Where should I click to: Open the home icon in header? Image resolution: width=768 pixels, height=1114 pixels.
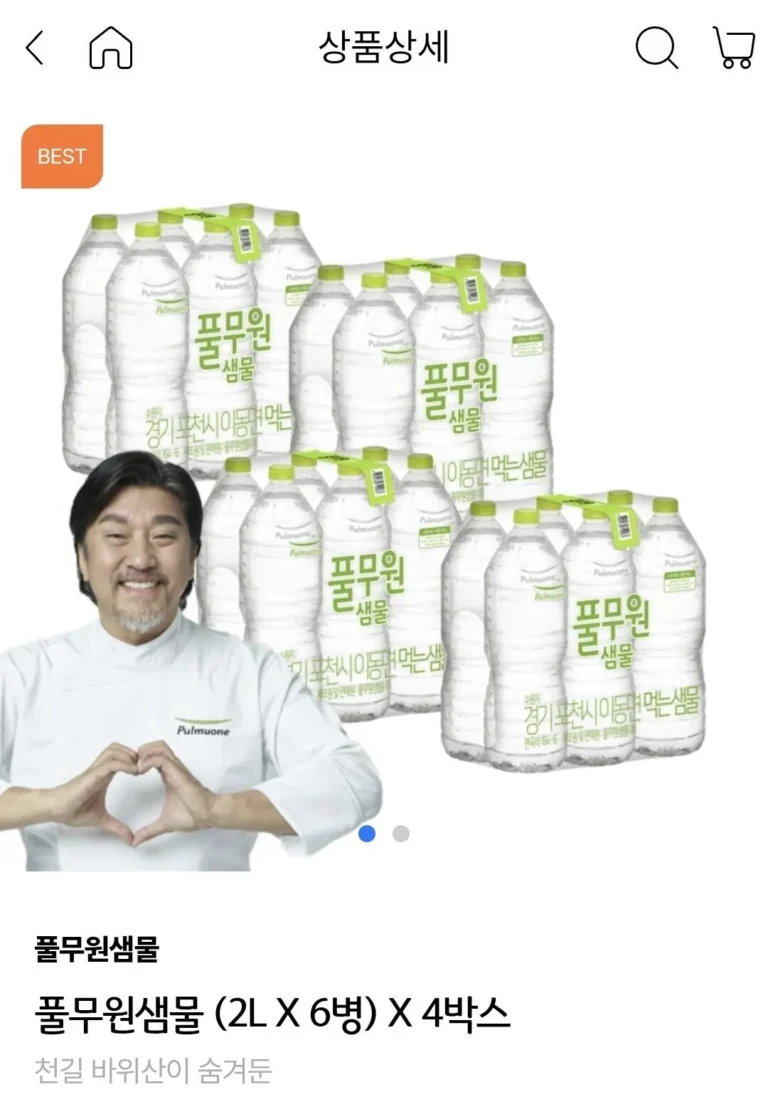tap(110, 48)
